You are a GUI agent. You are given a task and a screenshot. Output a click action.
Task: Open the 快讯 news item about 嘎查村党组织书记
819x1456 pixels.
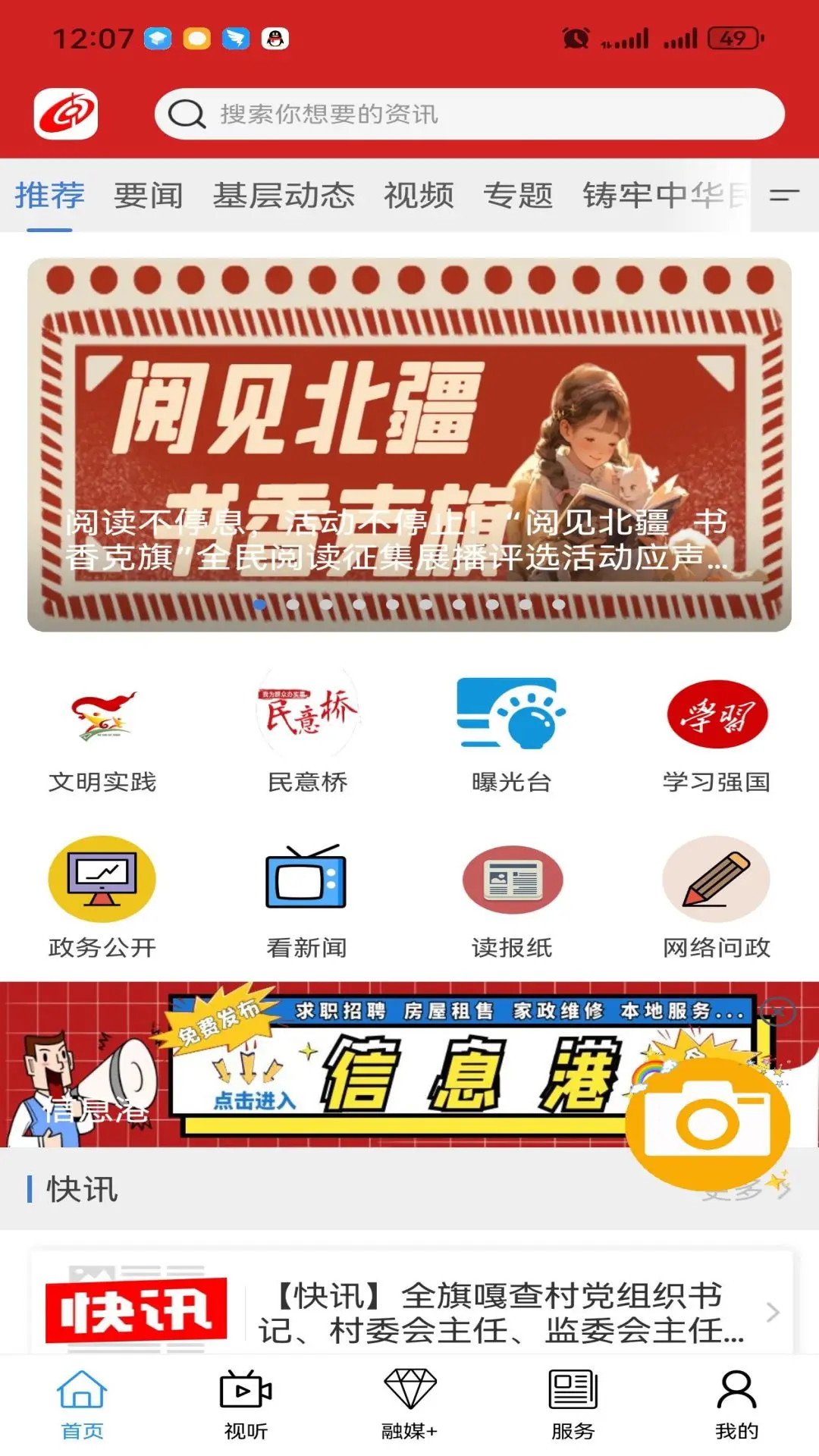(x=411, y=1312)
